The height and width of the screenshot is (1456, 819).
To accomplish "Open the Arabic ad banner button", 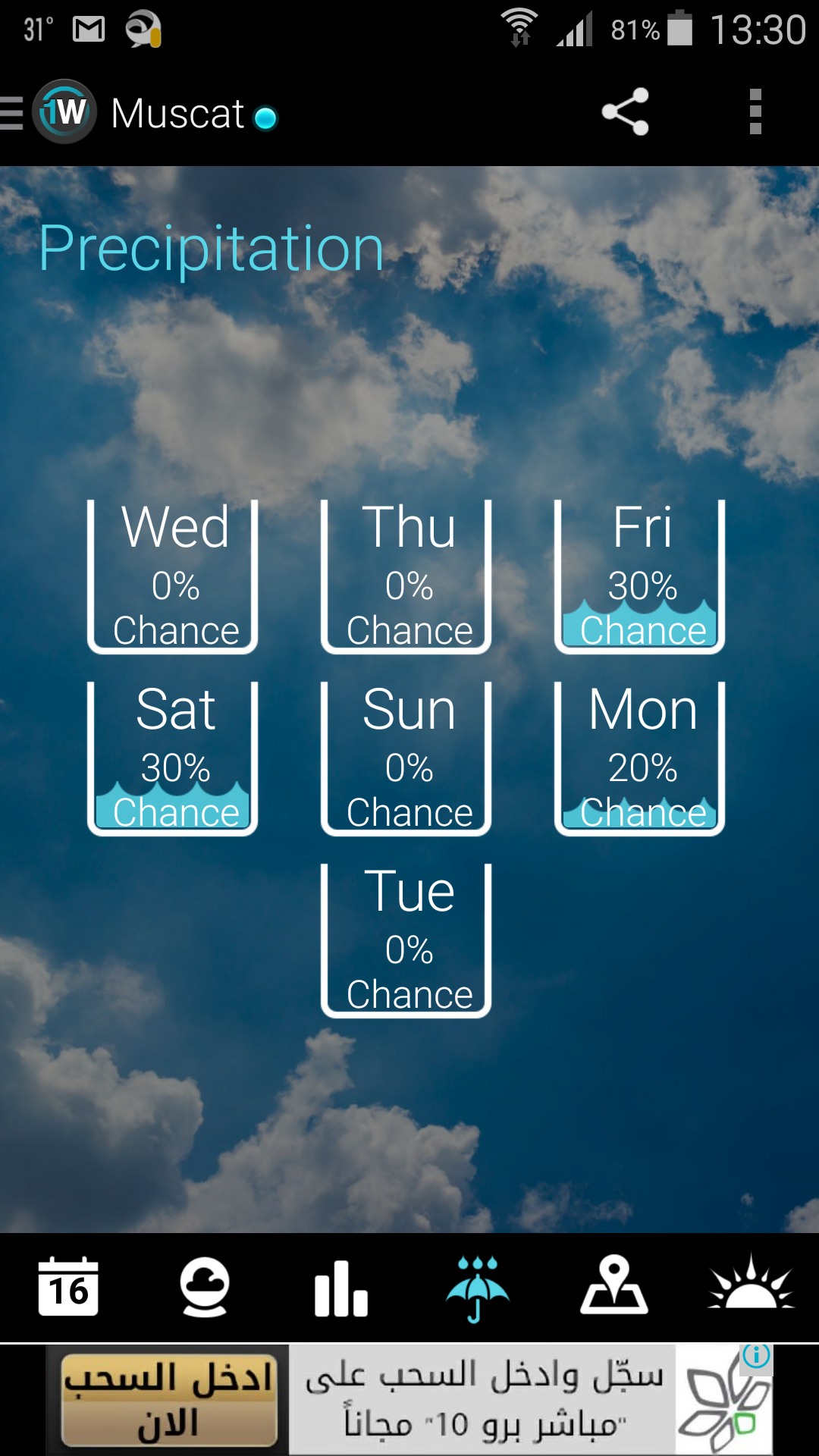I will [x=169, y=1400].
